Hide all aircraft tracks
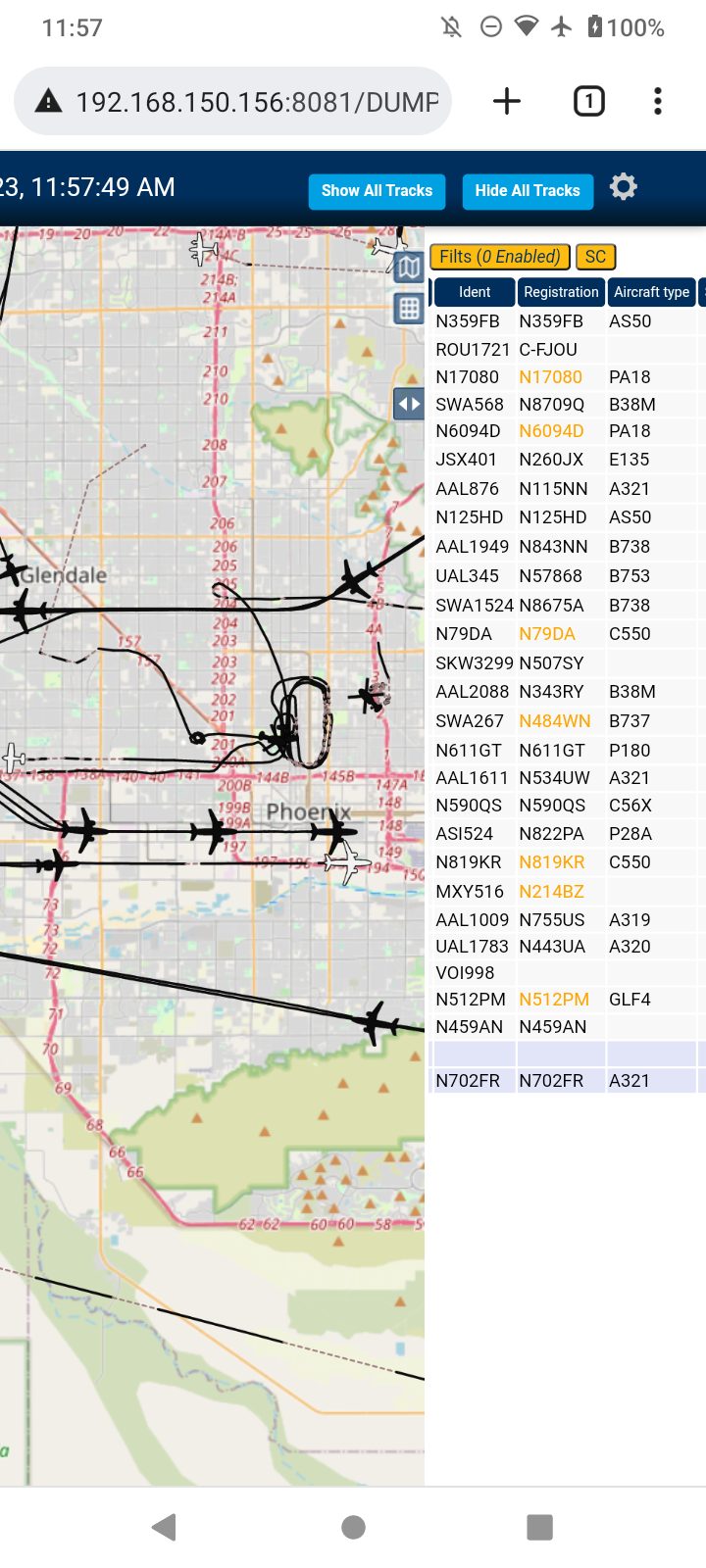This screenshot has width=706, height=1568. point(528,191)
